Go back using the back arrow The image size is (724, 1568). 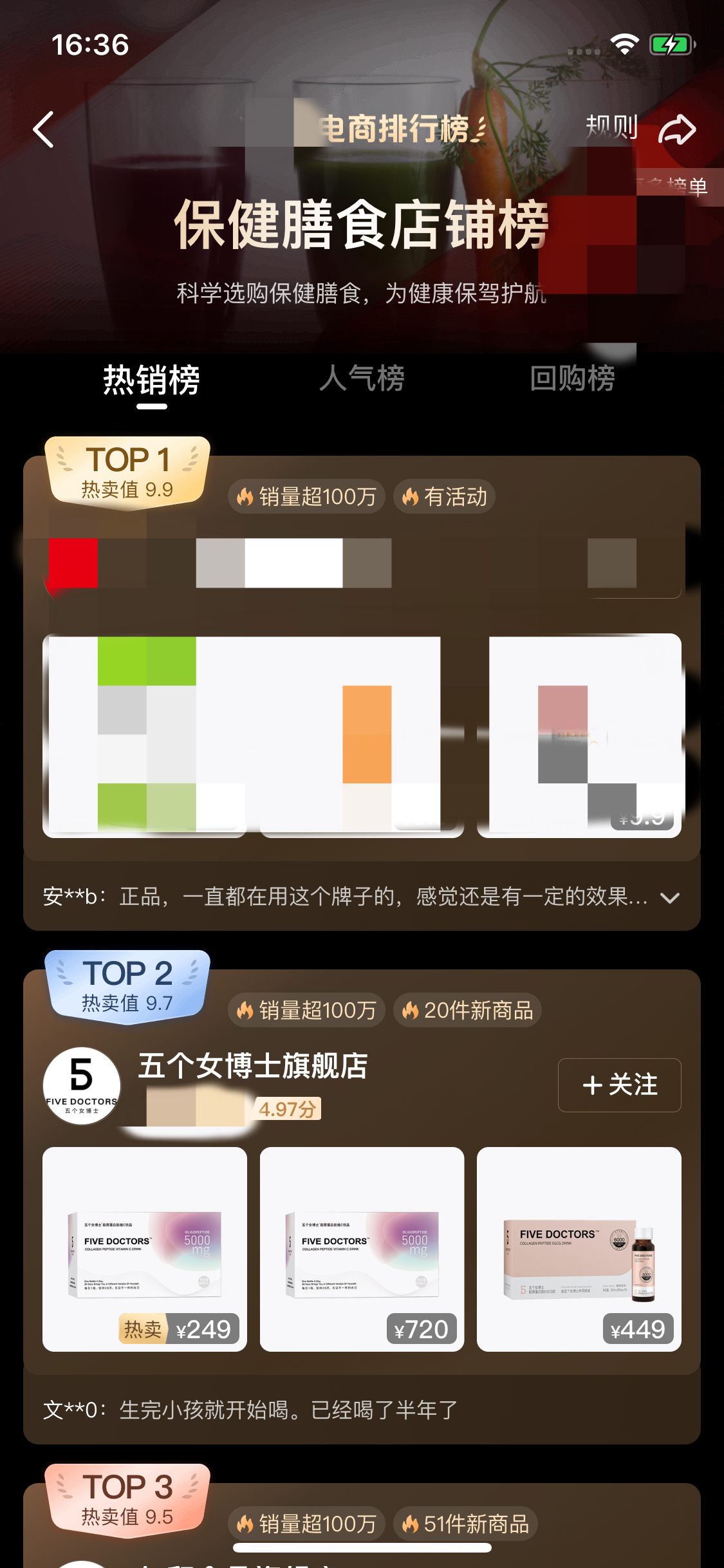pyautogui.click(x=44, y=129)
